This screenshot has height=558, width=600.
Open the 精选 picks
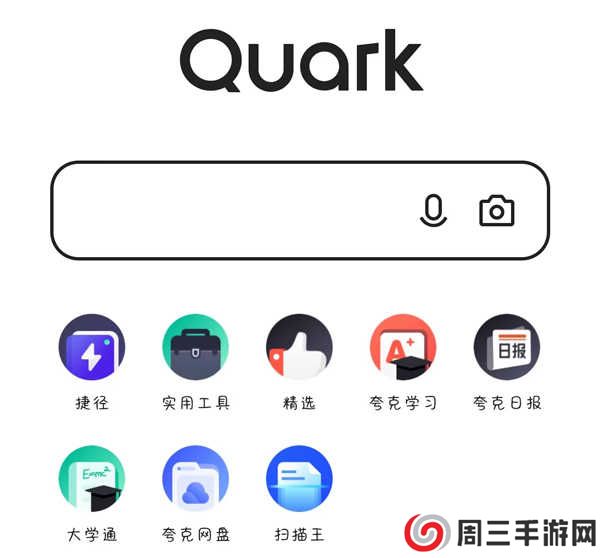coord(299,348)
